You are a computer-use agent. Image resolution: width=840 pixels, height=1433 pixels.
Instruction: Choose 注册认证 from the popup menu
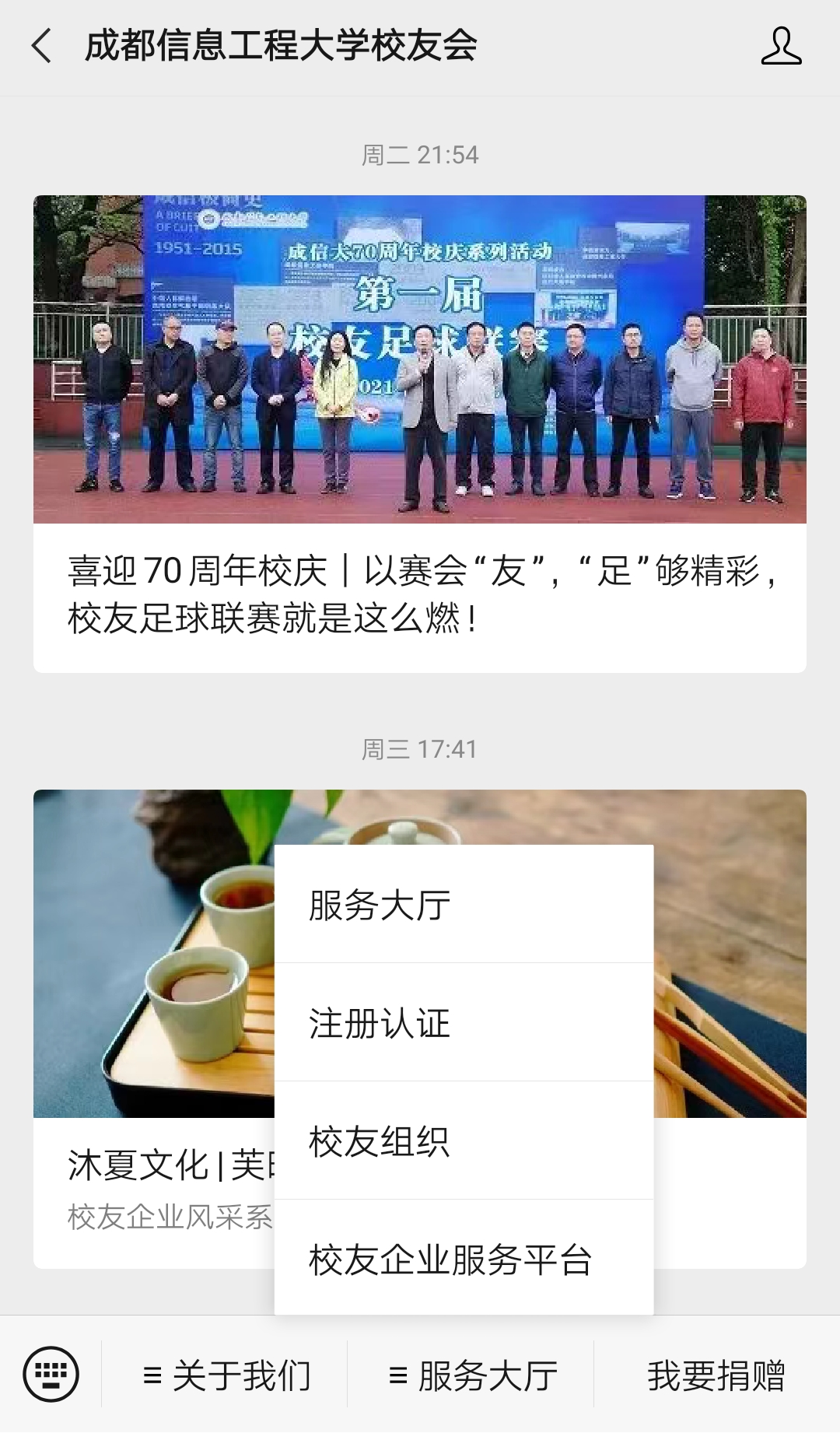click(464, 1023)
